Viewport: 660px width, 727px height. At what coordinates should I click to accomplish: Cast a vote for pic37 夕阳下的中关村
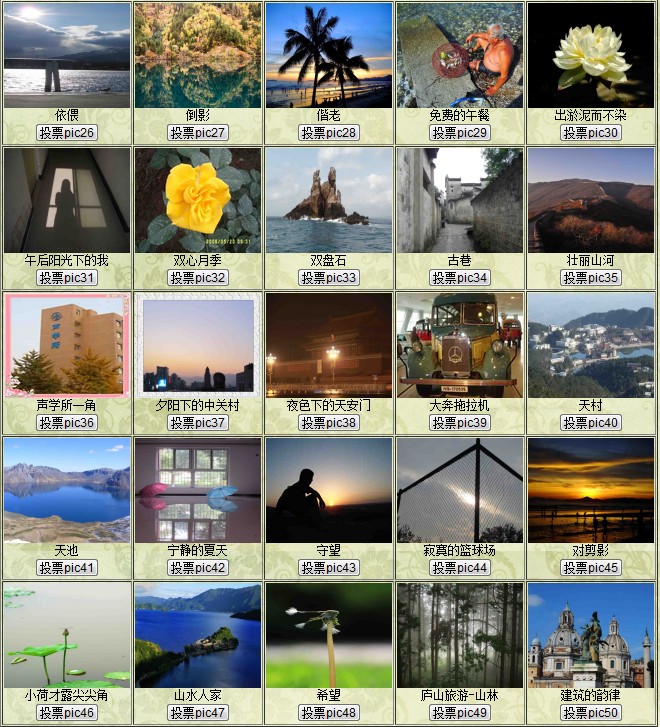[198, 423]
